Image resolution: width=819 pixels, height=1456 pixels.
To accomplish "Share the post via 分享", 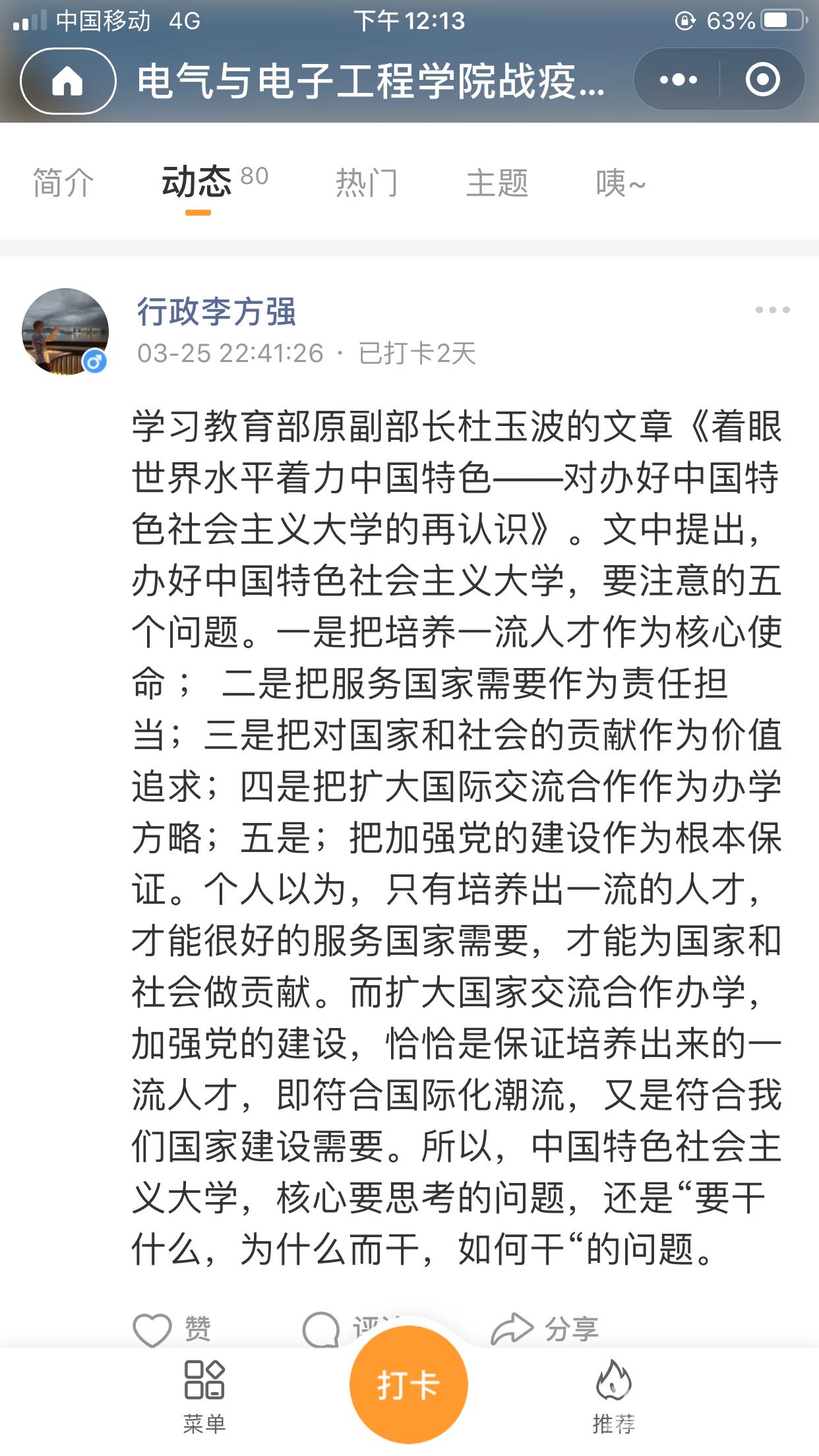I will click(545, 1329).
